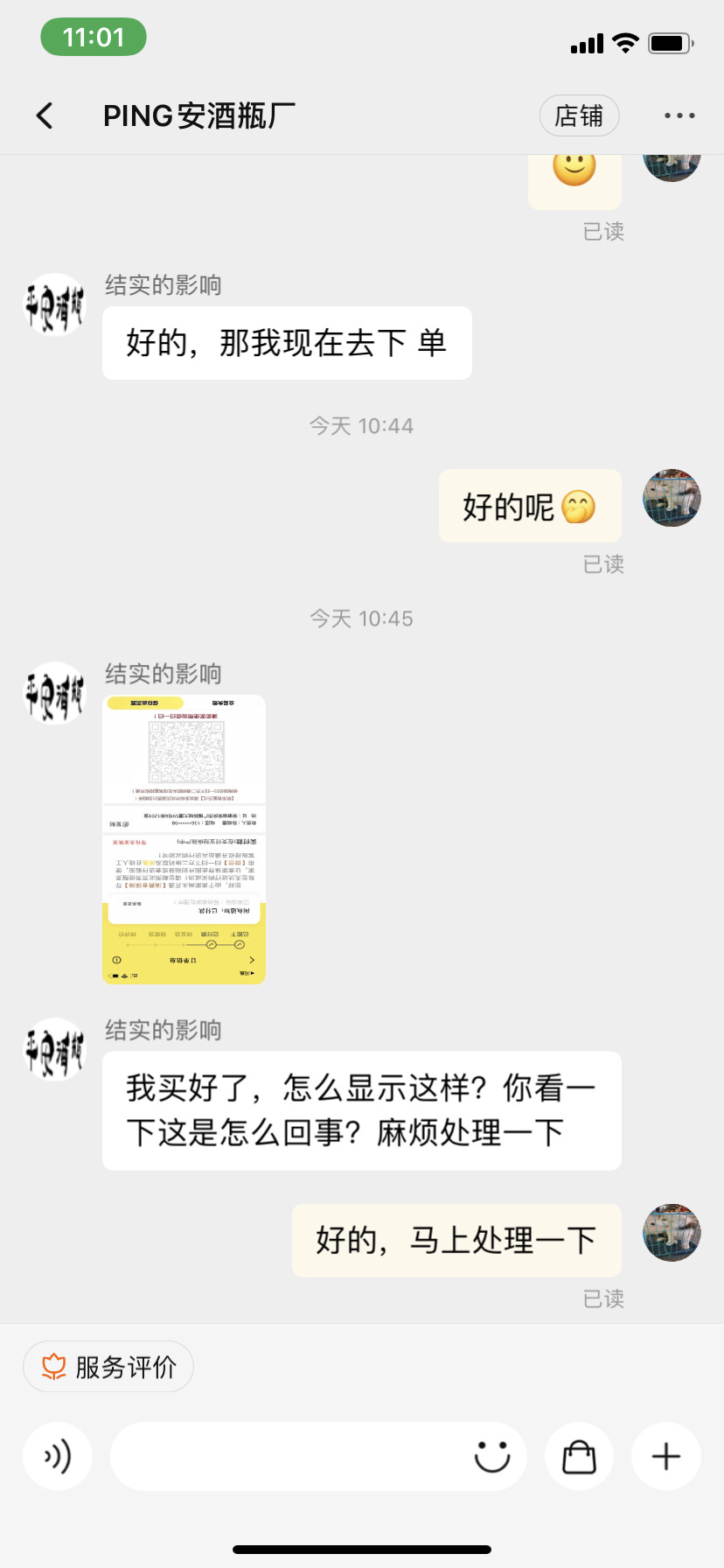Open the shopping bag products icon

pyautogui.click(x=579, y=1456)
